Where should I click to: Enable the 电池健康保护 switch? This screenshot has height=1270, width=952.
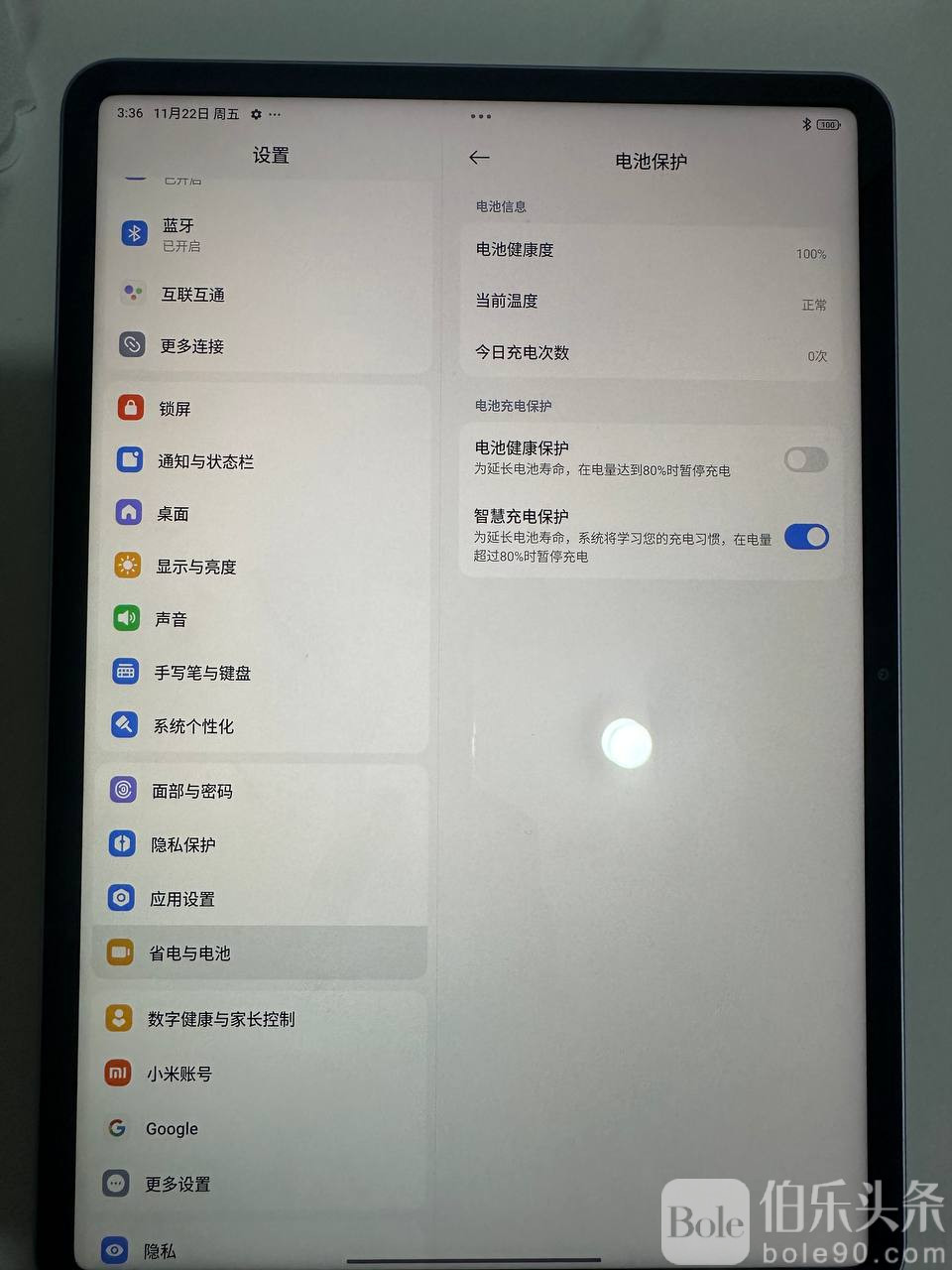click(805, 459)
